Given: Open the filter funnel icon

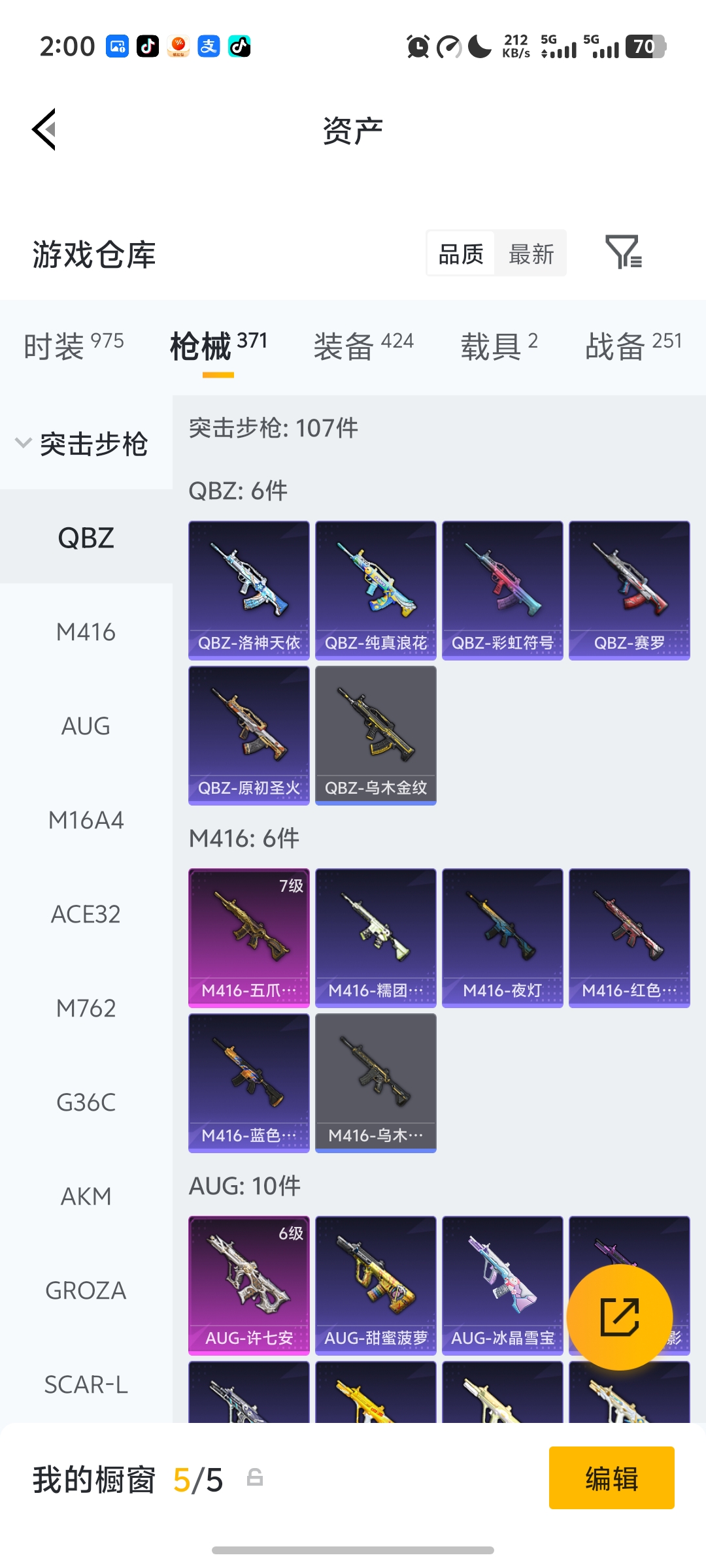Looking at the screenshot, I should coord(623,253).
